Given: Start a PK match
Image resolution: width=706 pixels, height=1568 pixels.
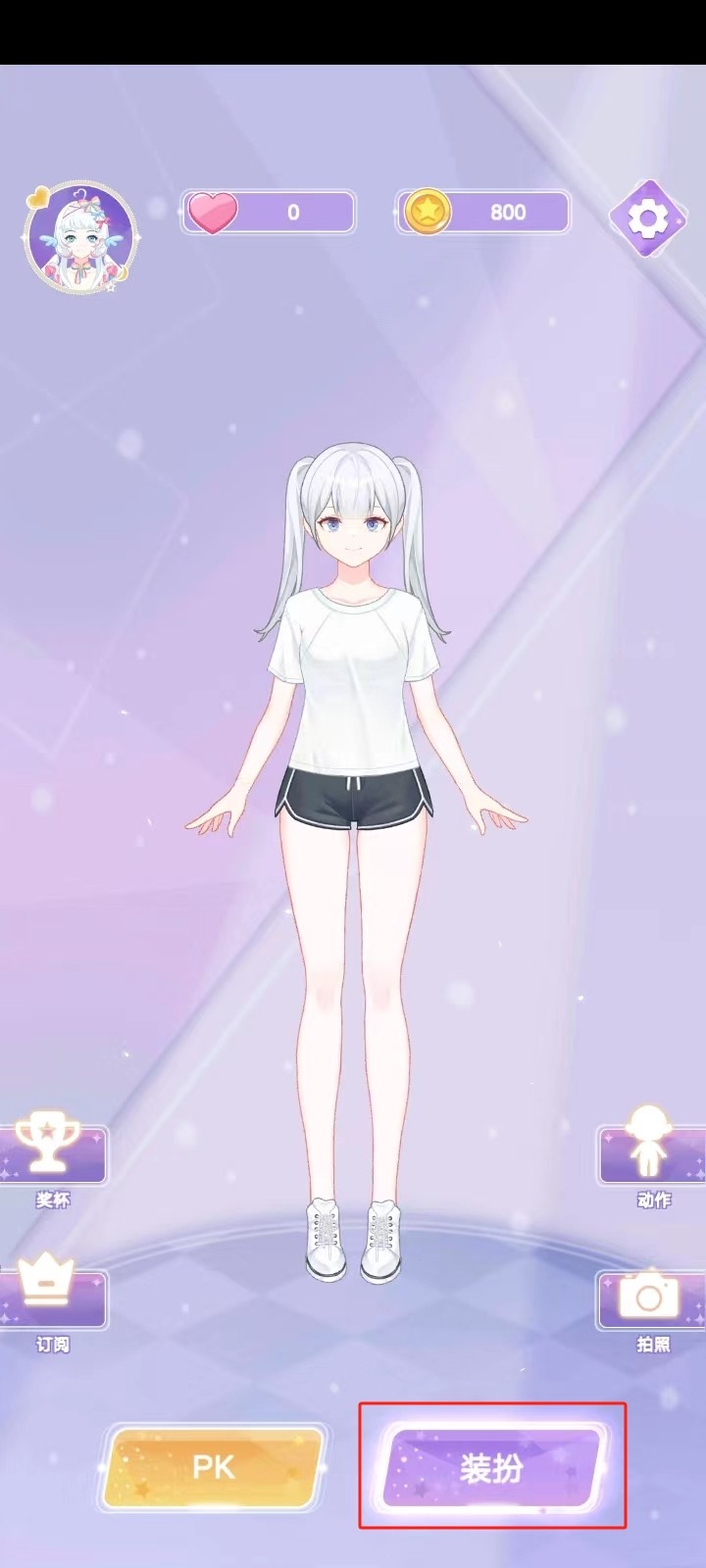Looking at the screenshot, I should pos(212,1467).
